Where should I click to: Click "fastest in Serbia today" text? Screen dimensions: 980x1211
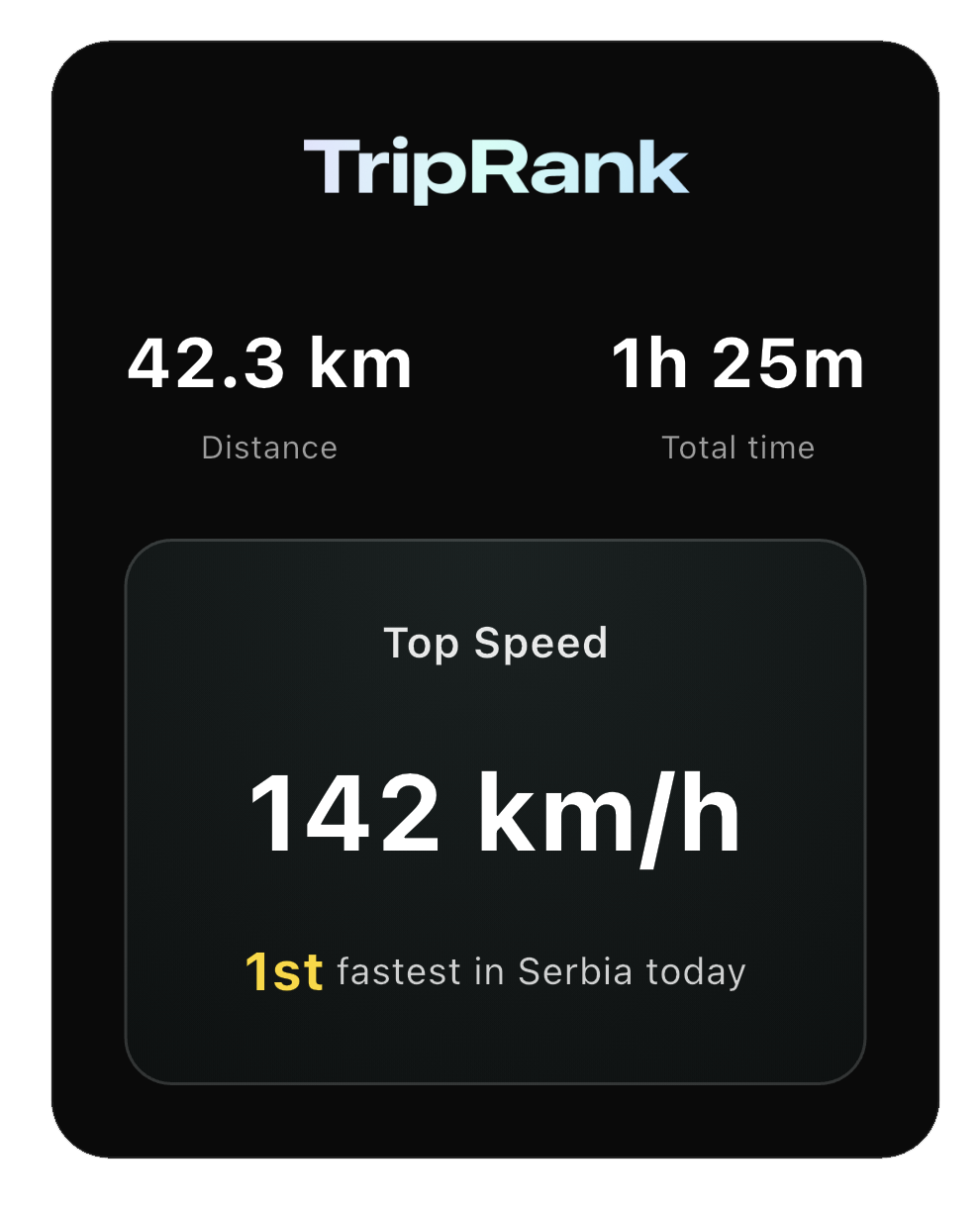(x=542, y=972)
